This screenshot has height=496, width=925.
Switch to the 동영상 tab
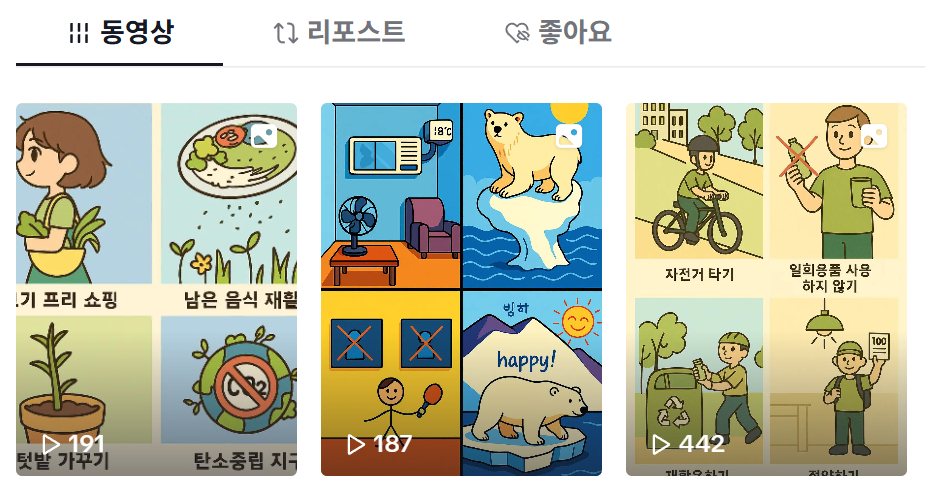(120, 33)
